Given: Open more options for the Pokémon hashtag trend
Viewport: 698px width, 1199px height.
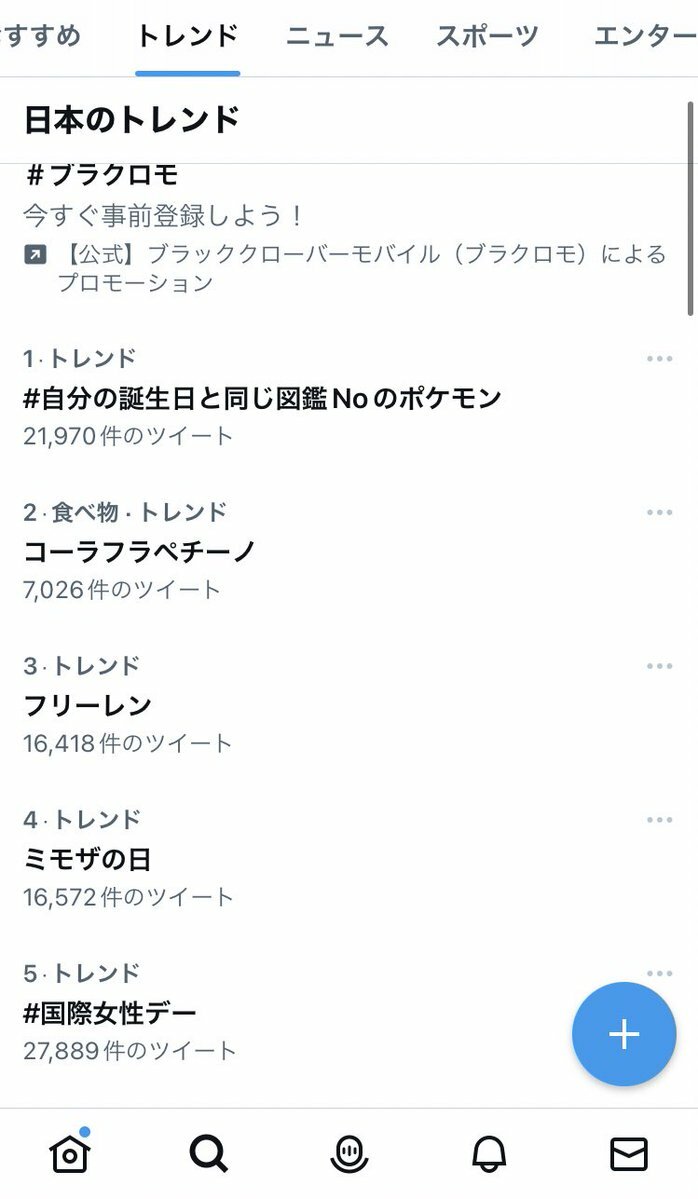Looking at the screenshot, I should click(659, 359).
